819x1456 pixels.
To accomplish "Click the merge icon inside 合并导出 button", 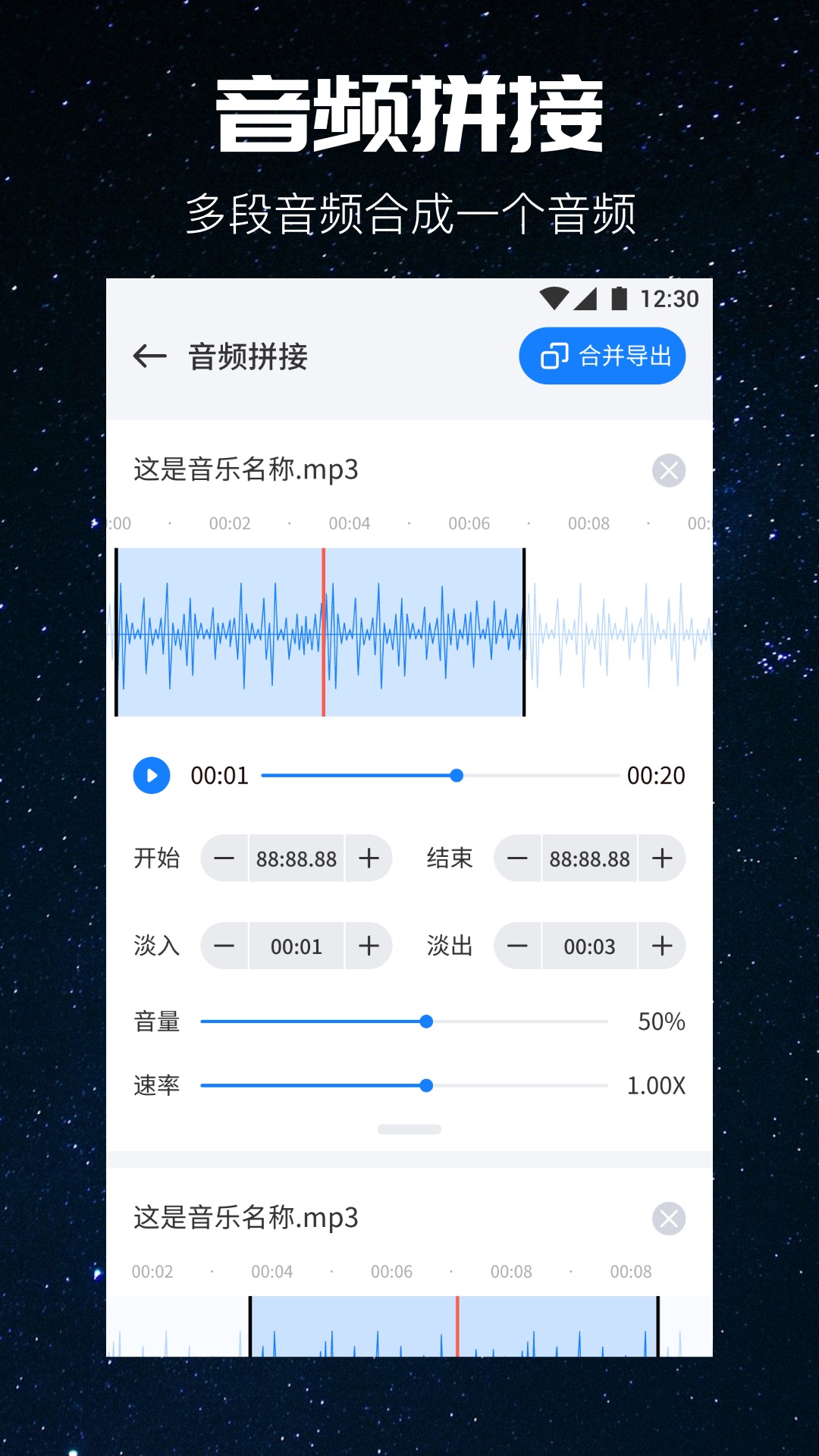I will (556, 355).
